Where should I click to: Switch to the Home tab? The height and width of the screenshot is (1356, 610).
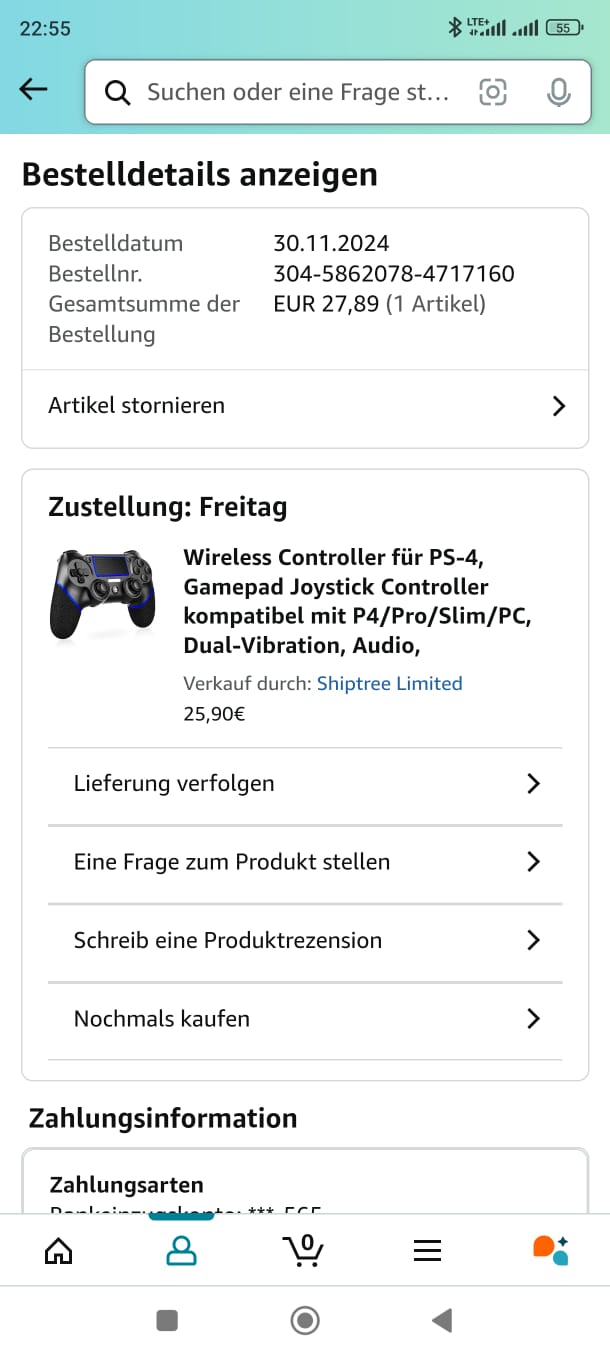tap(59, 1250)
